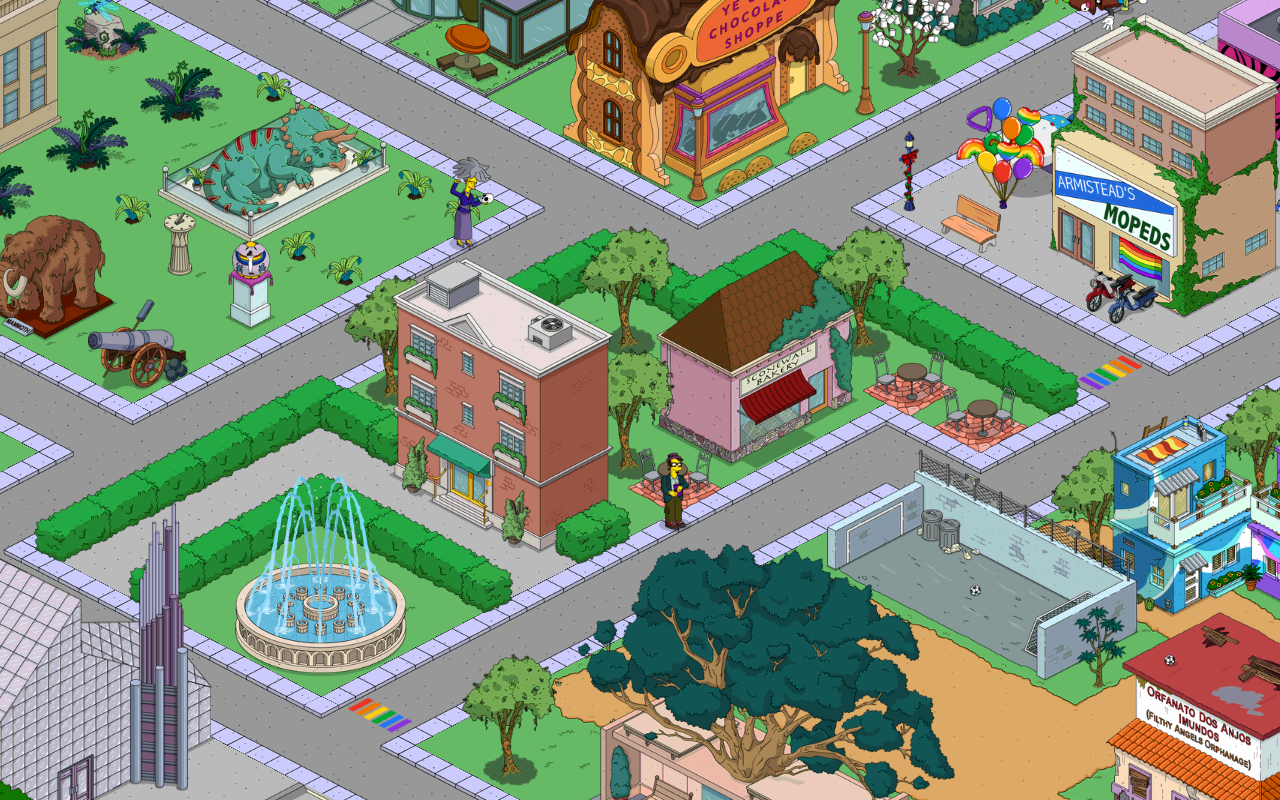Select the Sconewall Bakery building
This screenshot has width=1280, height=800.
[758, 357]
